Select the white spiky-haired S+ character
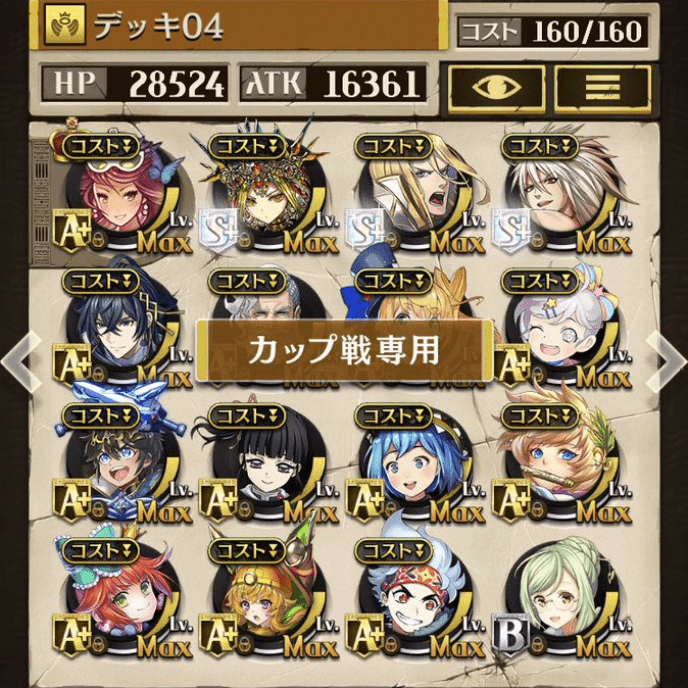The width and height of the screenshot is (688, 688). pyautogui.click(x=556, y=196)
